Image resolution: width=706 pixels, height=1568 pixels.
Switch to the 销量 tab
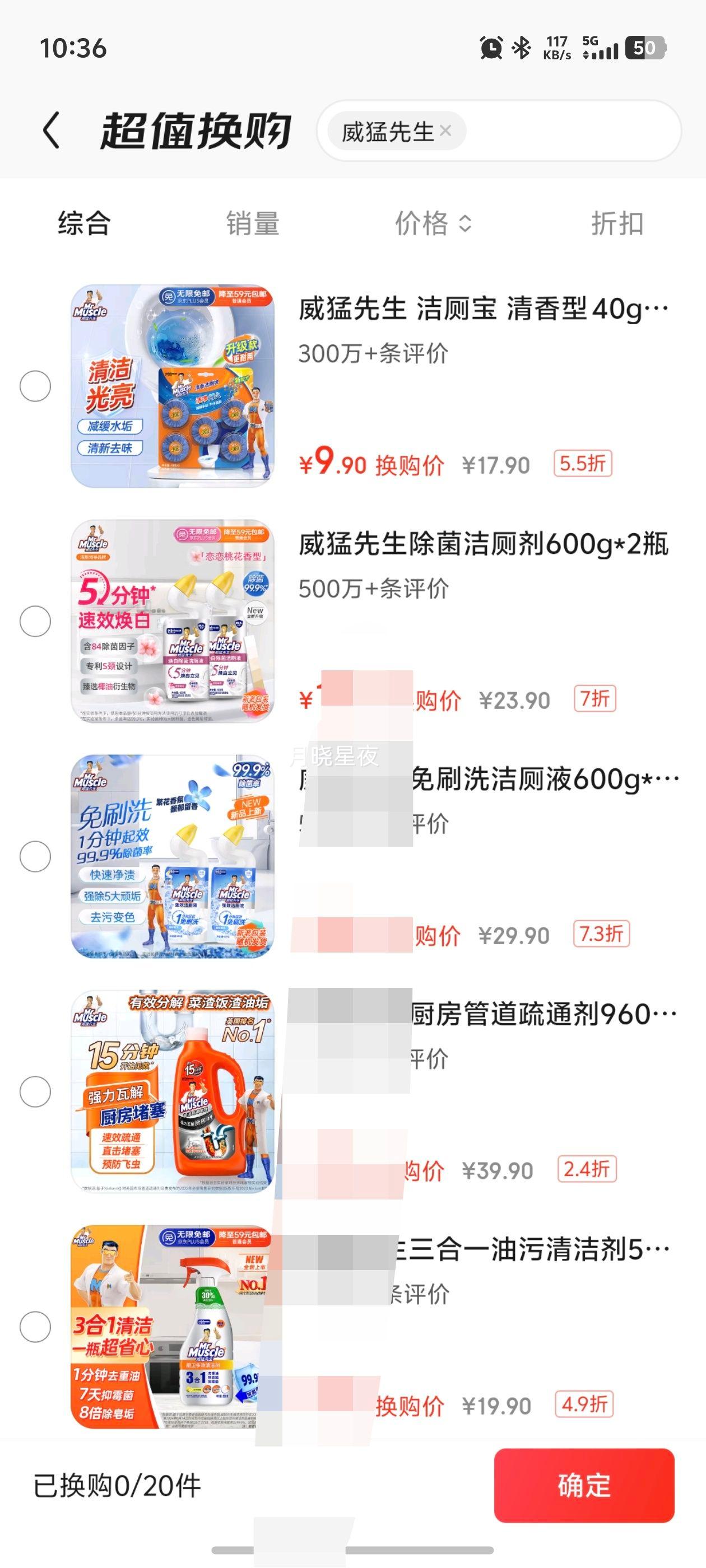click(x=252, y=224)
